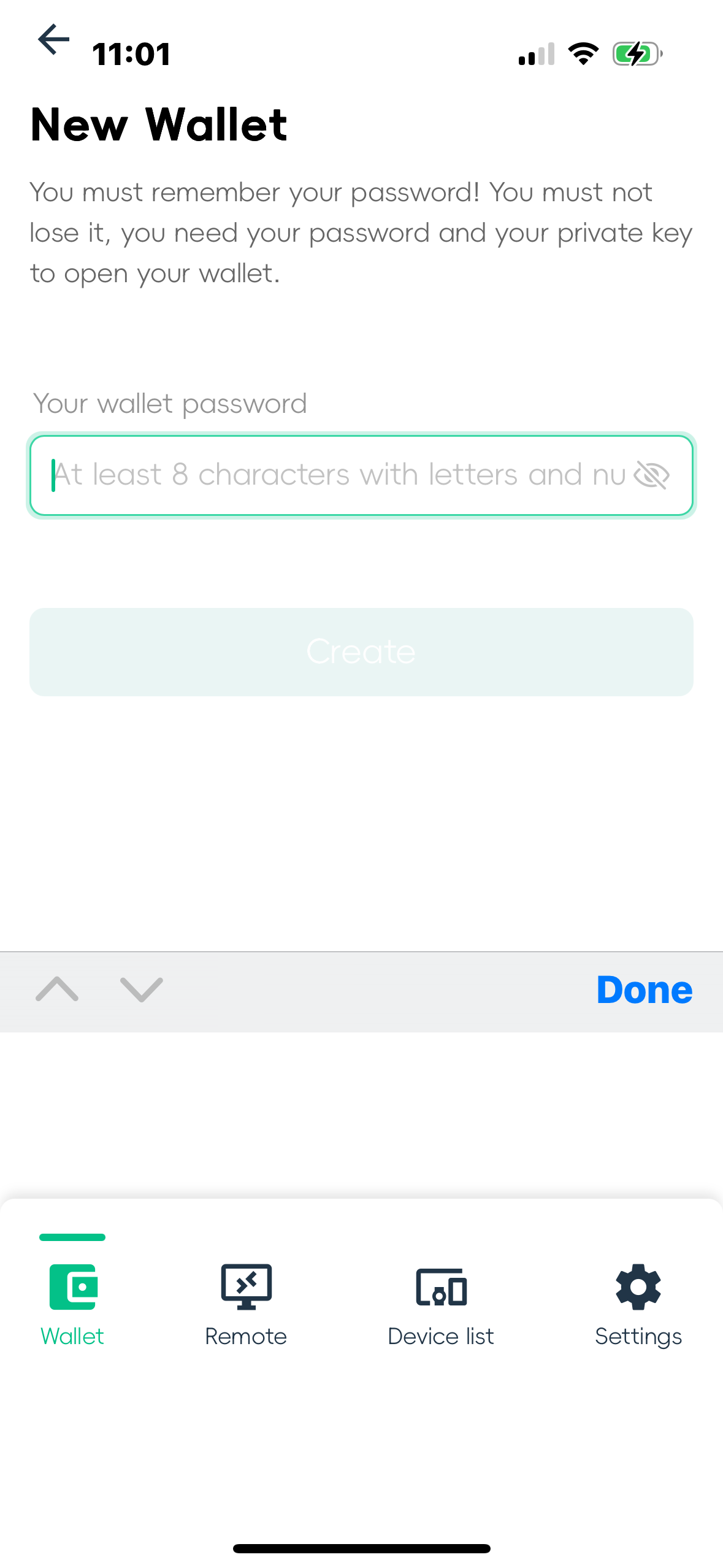Jump to previous field with up chevron
Screen dimensions: 723x1568
coord(57,989)
